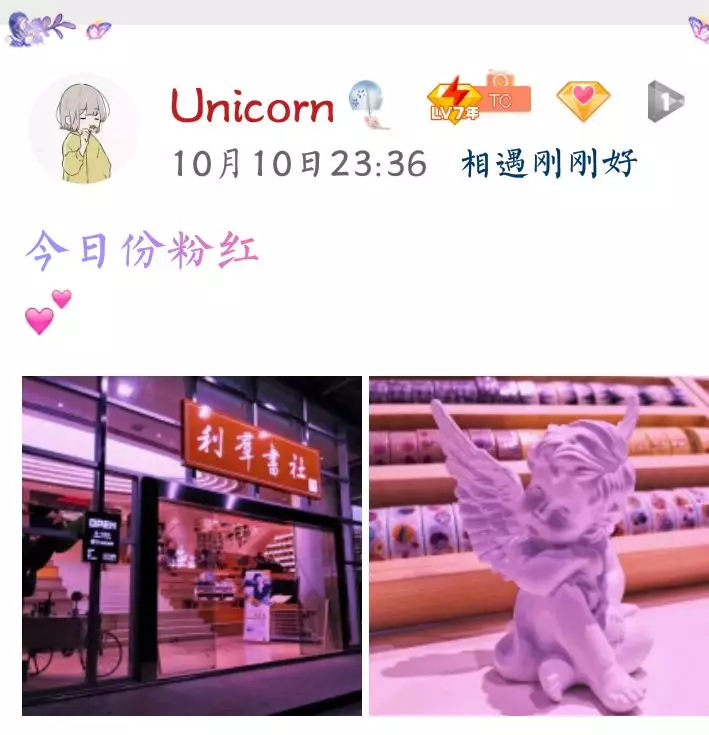The image size is (709, 735).
Task: Tap the diamond heart badge
Action: 583,100
